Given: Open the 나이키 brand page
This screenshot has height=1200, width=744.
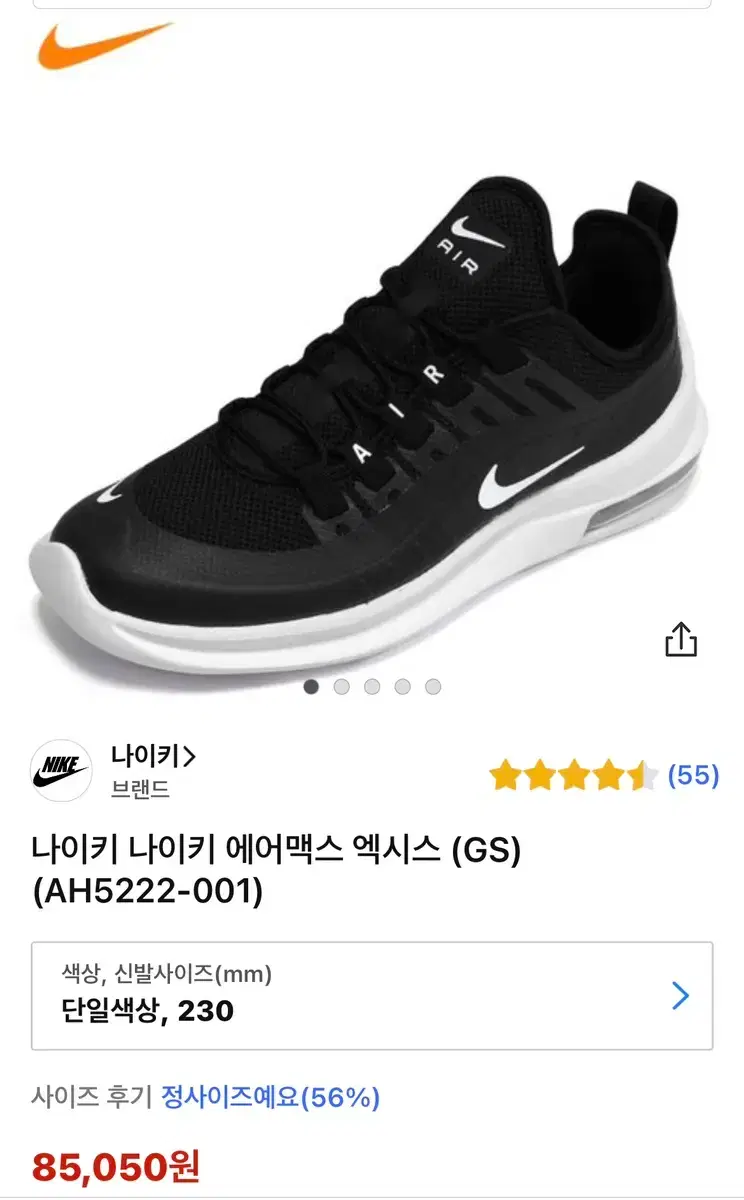Looking at the screenshot, I should (153, 757).
